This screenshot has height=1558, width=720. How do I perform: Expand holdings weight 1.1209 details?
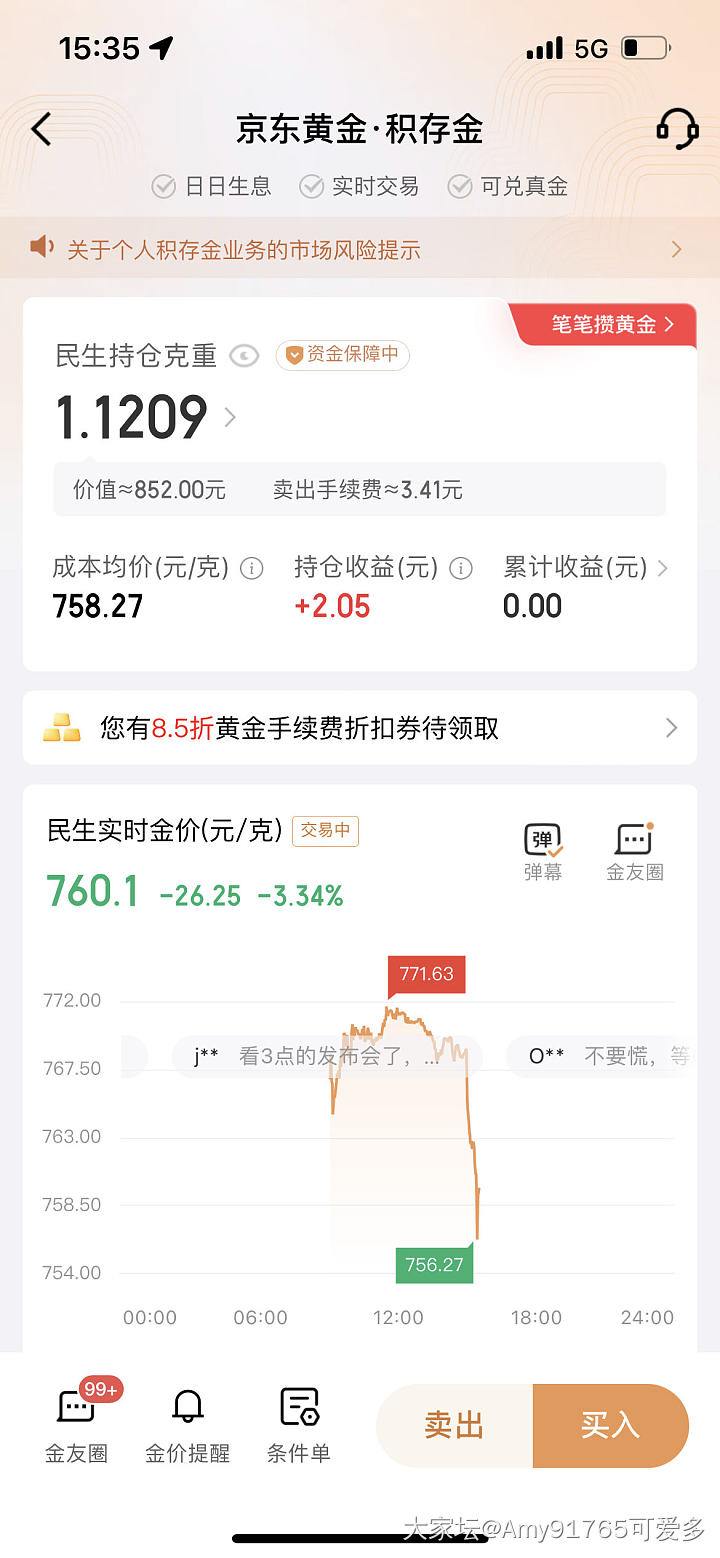[x=230, y=417]
